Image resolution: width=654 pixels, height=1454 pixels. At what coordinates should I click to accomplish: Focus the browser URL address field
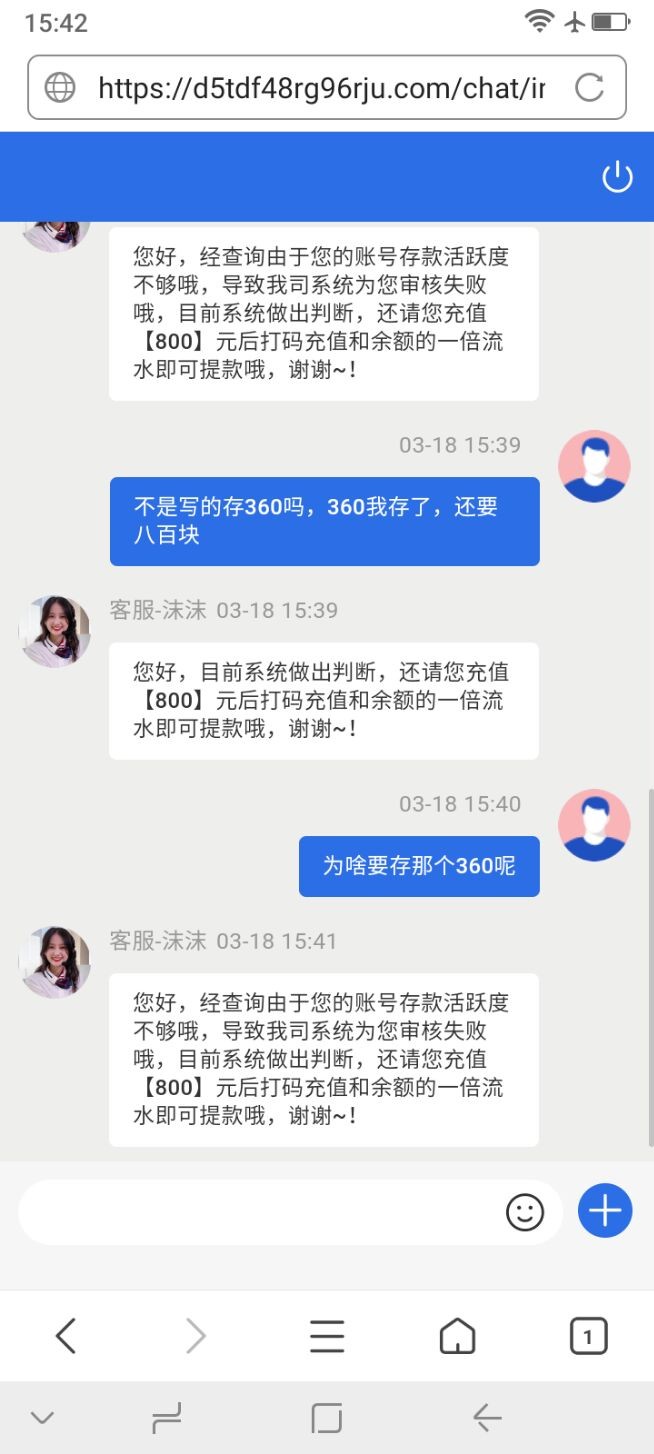[320, 88]
